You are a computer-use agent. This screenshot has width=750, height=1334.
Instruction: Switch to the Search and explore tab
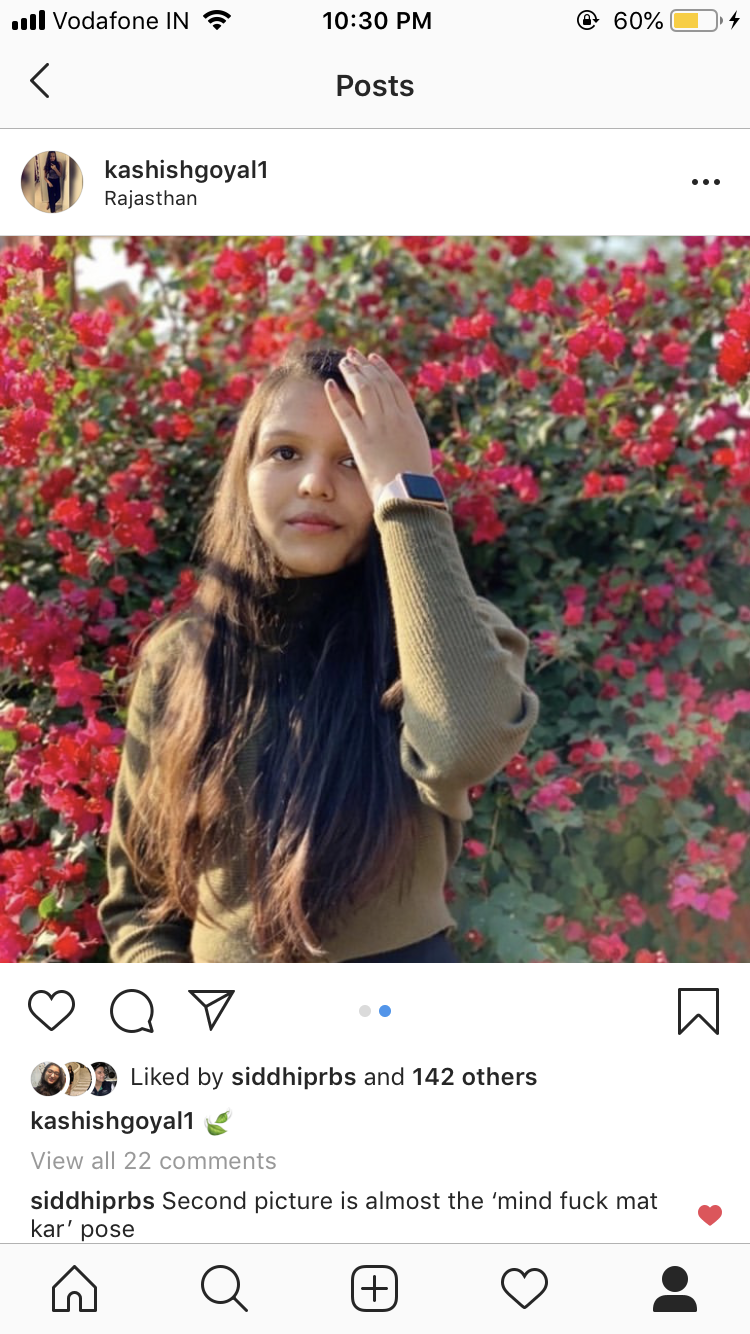[x=224, y=1289]
